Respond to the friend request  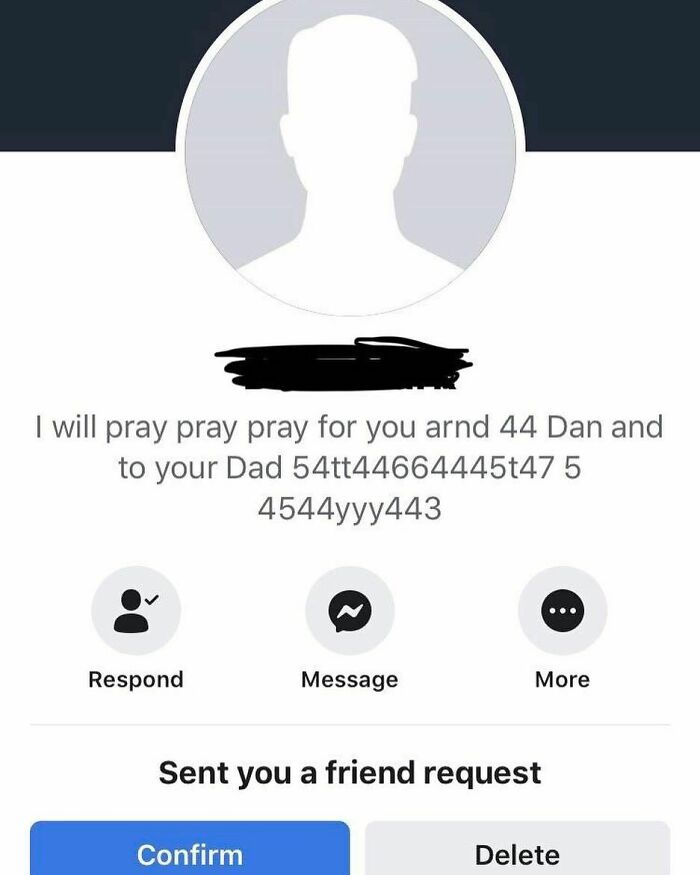[136, 612]
